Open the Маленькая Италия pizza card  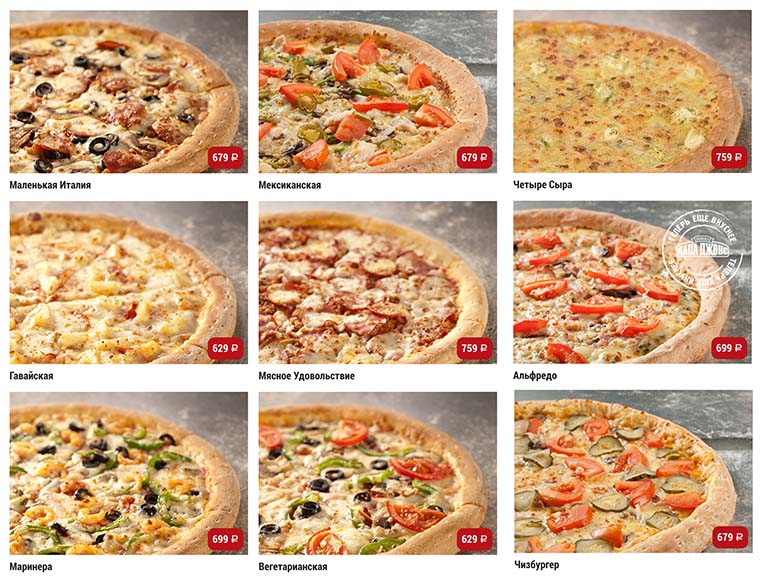pos(128,91)
